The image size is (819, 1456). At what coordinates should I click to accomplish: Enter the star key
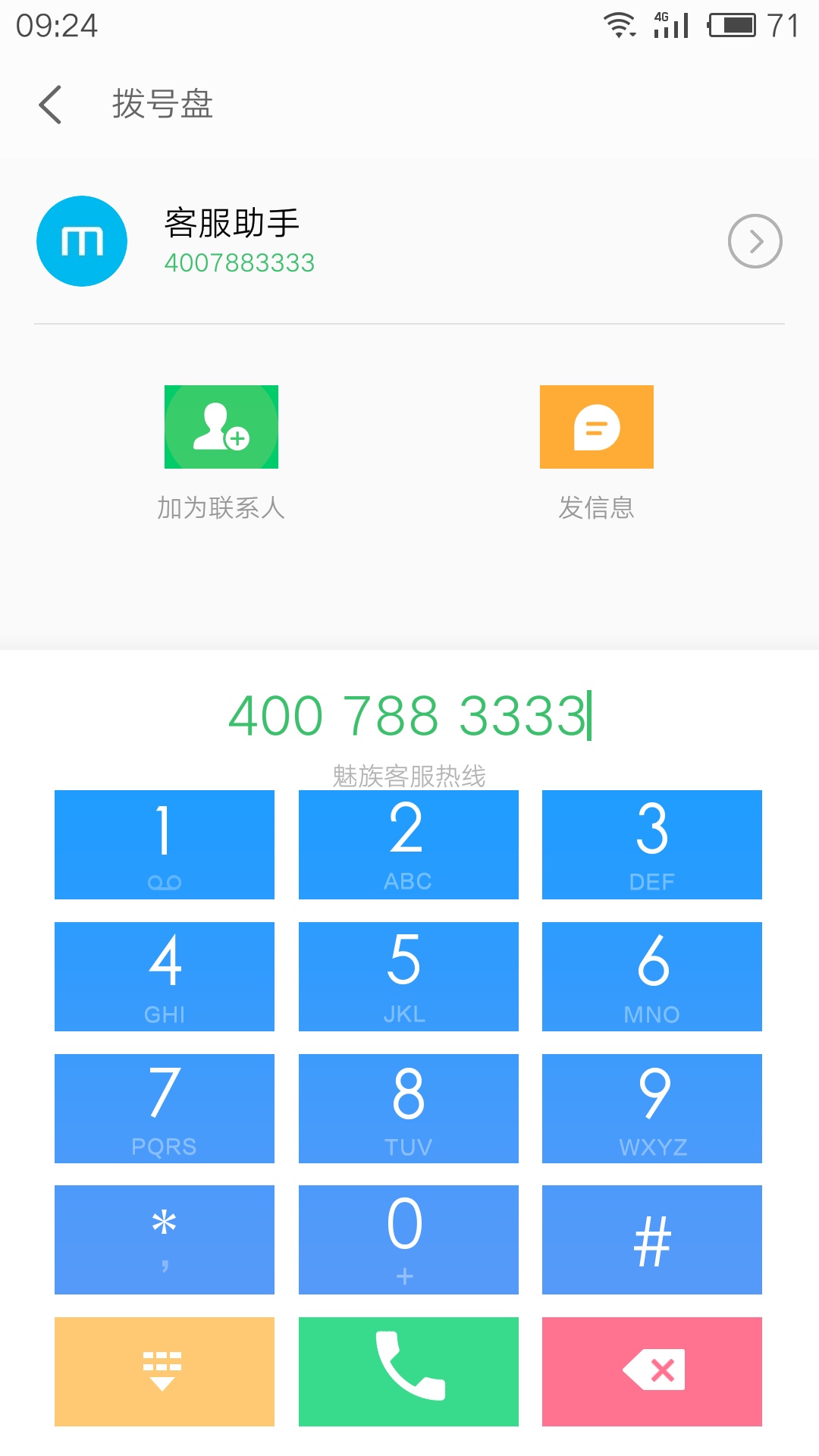165,1240
